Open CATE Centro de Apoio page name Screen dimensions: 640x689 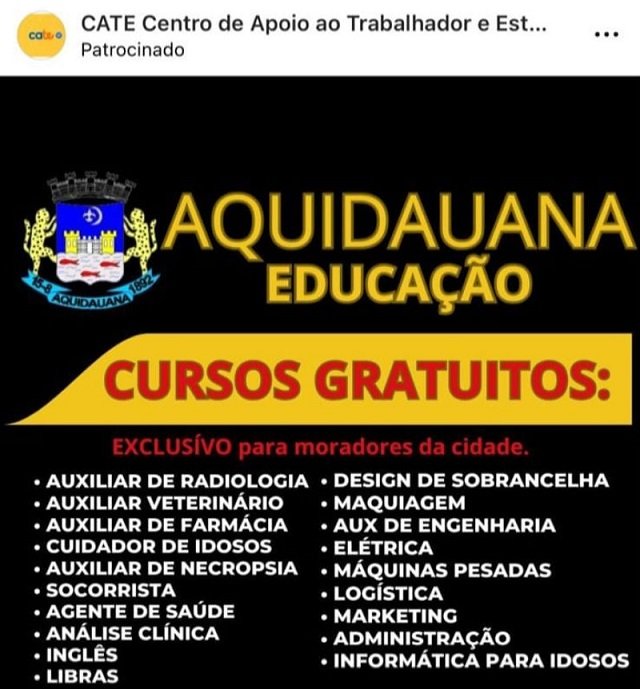point(313,24)
